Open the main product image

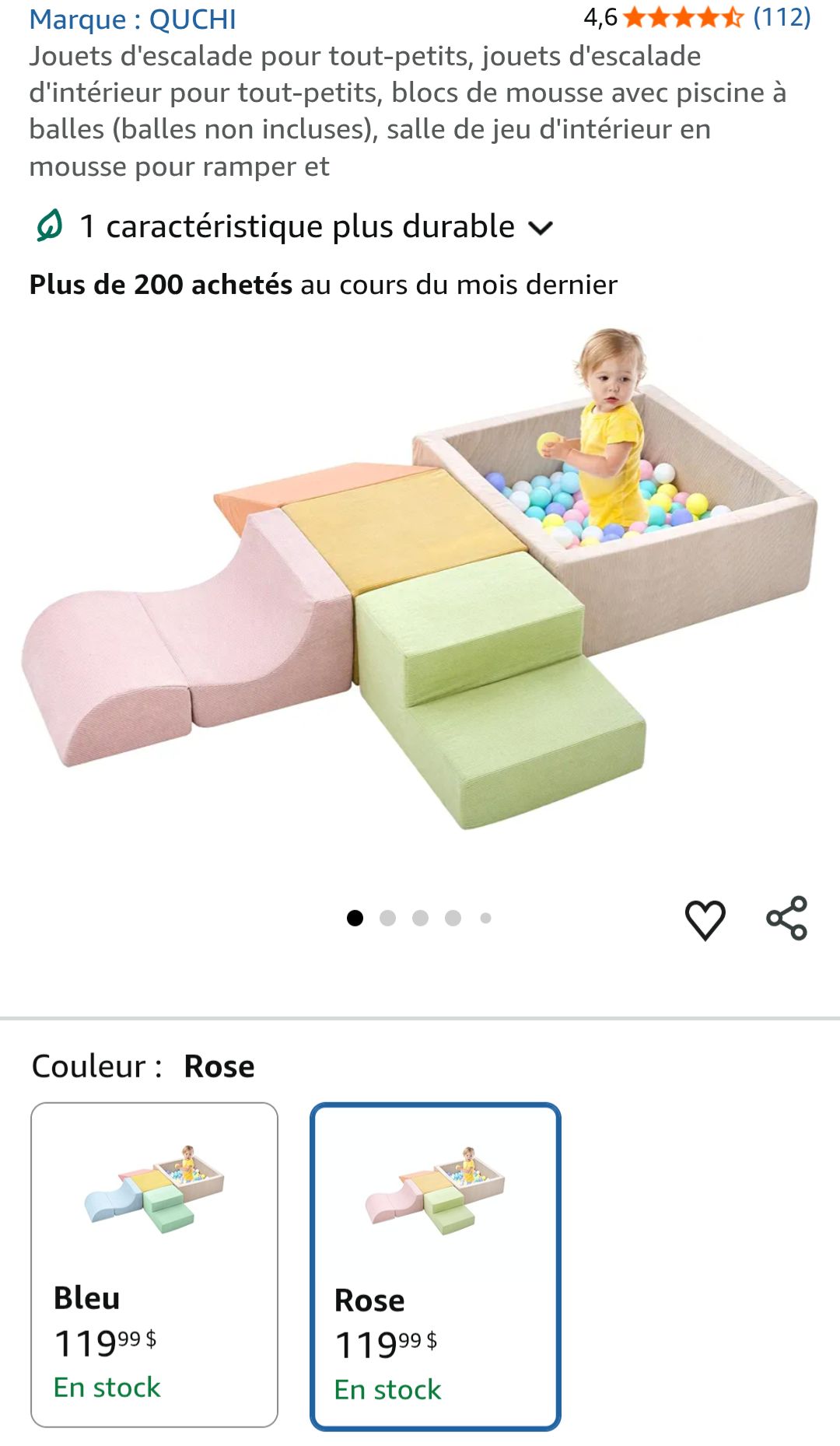click(x=420, y=579)
